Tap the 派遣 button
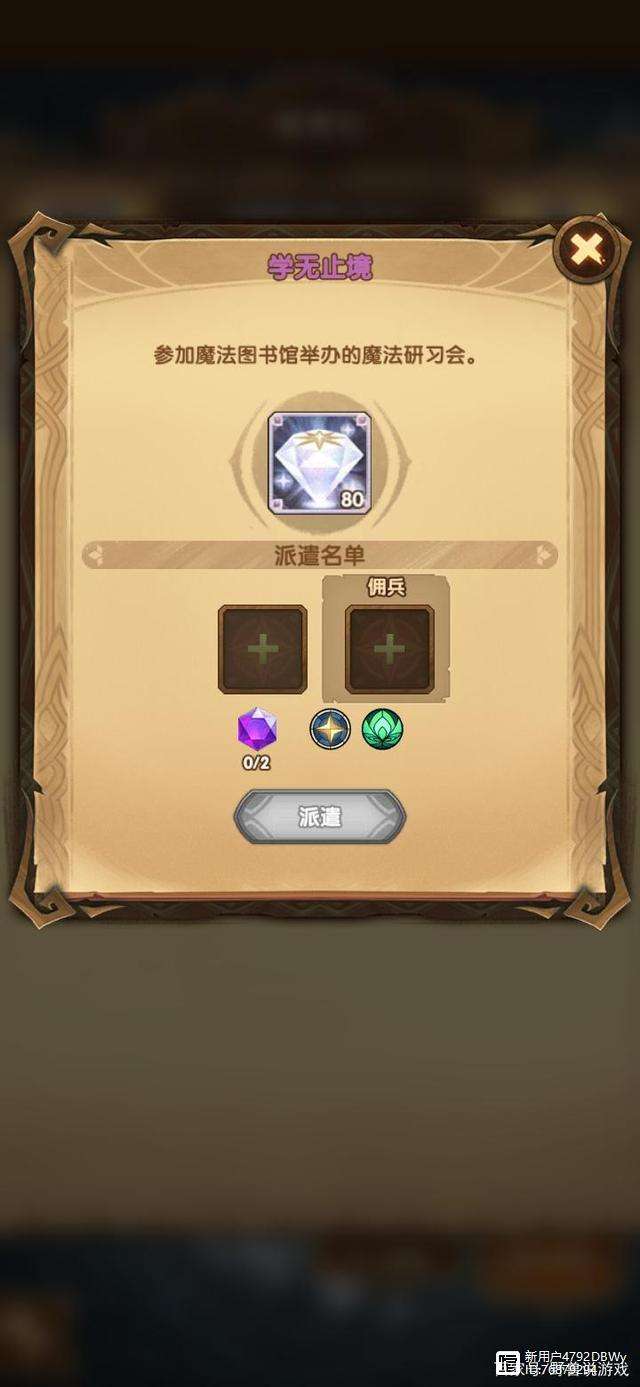This screenshot has height=1387, width=640. [x=320, y=817]
